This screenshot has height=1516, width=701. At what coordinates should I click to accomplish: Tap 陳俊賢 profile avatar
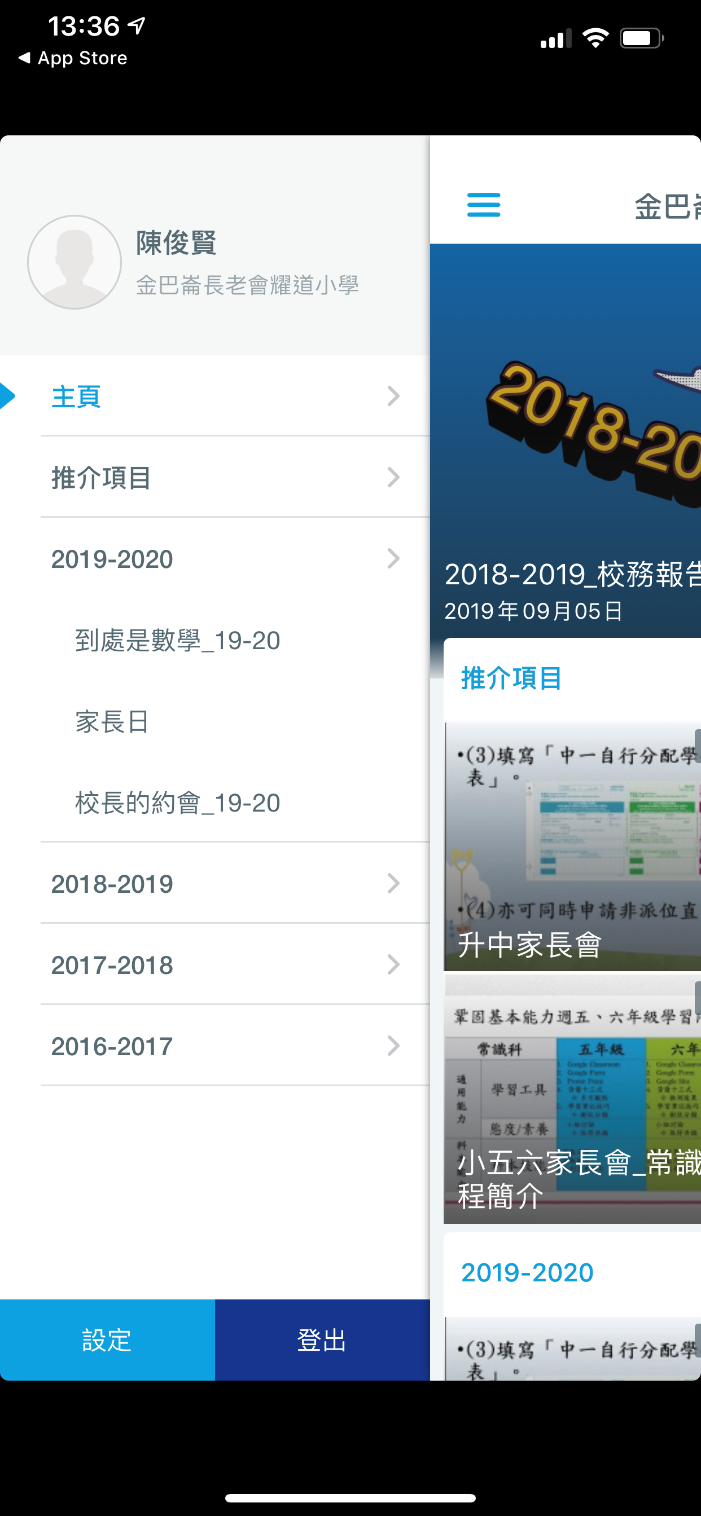pos(75,262)
